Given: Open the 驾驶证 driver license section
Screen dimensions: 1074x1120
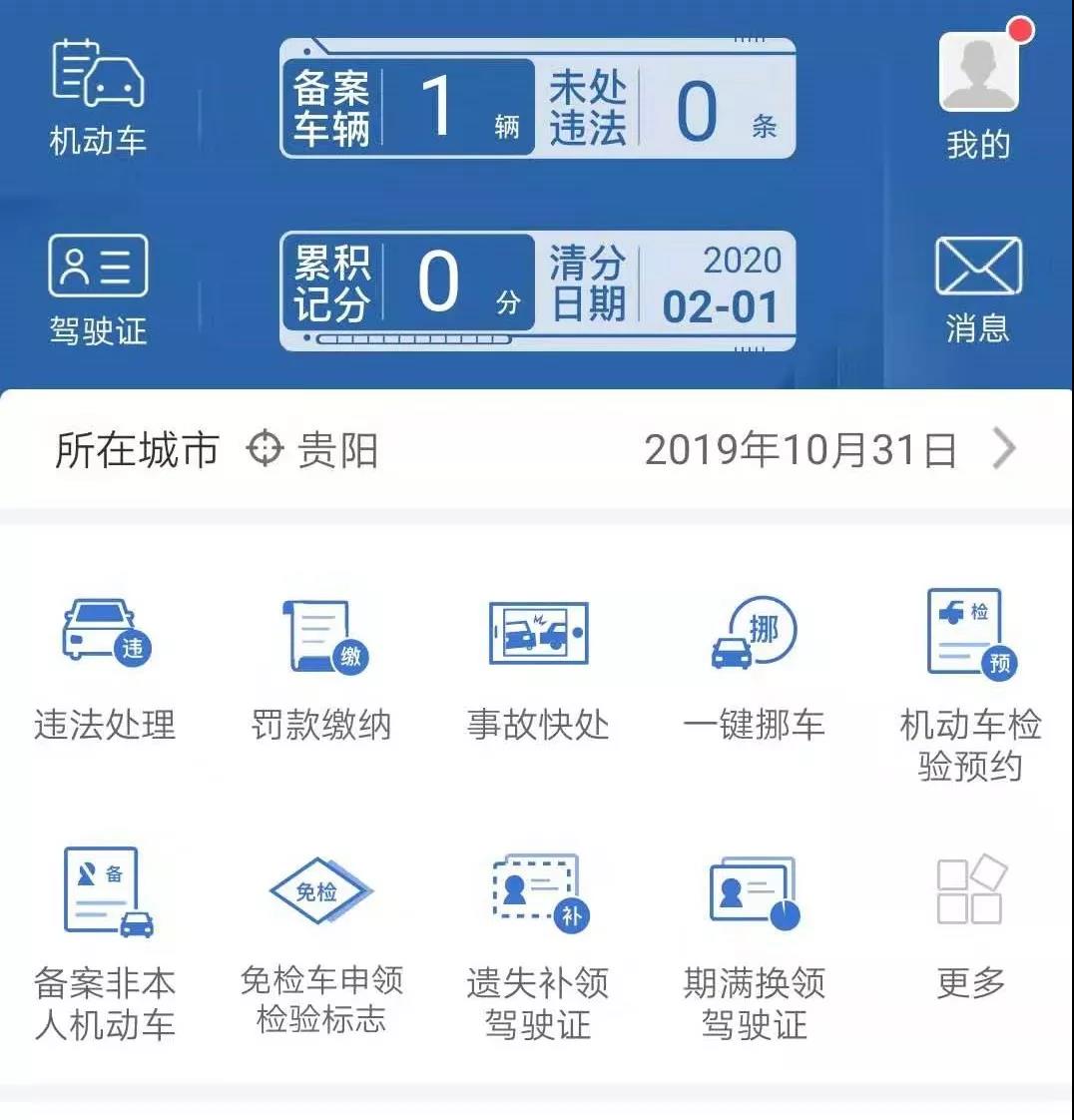Looking at the screenshot, I should tap(98, 289).
